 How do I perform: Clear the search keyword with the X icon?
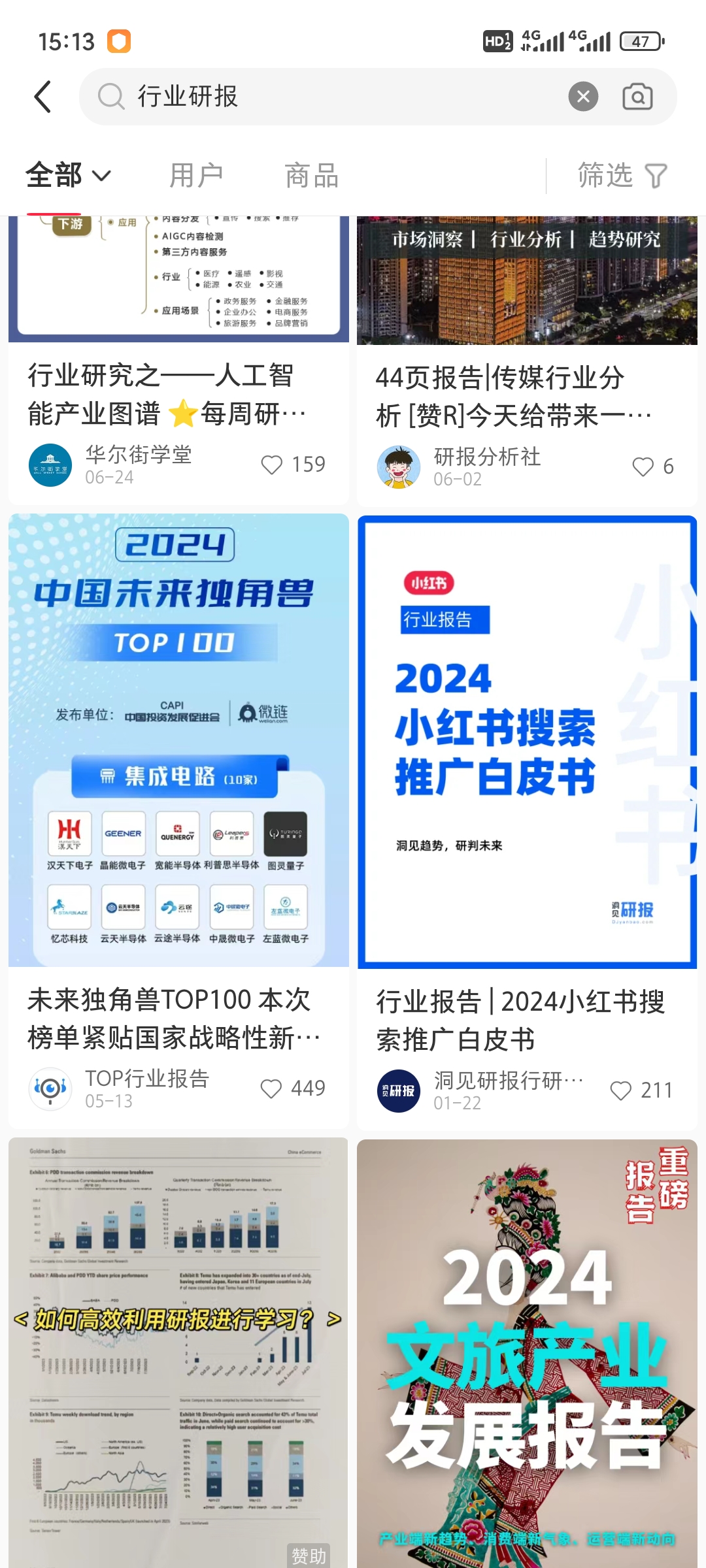[x=584, y=96]
